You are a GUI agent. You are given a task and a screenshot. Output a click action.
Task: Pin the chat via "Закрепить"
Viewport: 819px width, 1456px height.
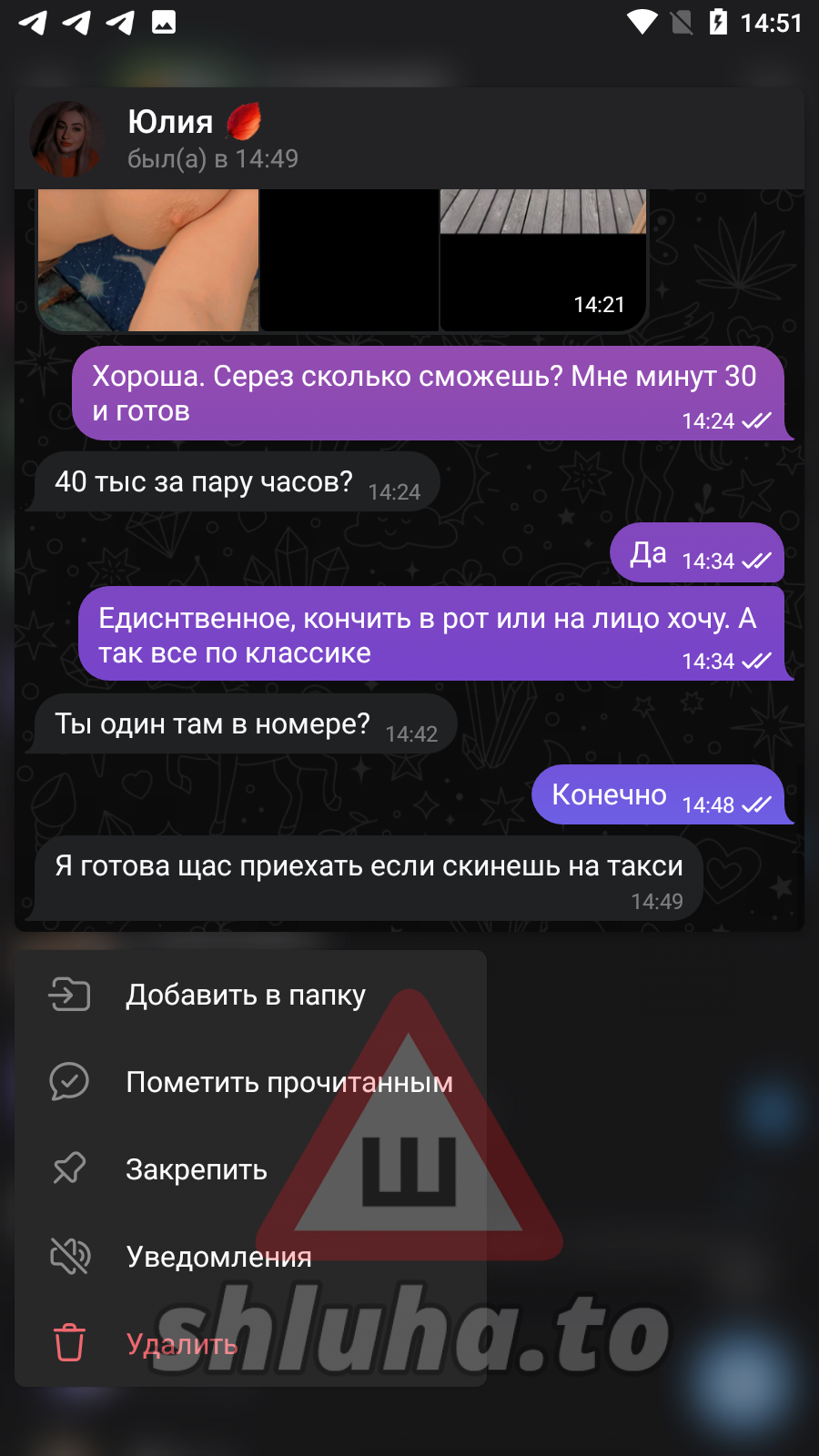tap(196, 1169)
